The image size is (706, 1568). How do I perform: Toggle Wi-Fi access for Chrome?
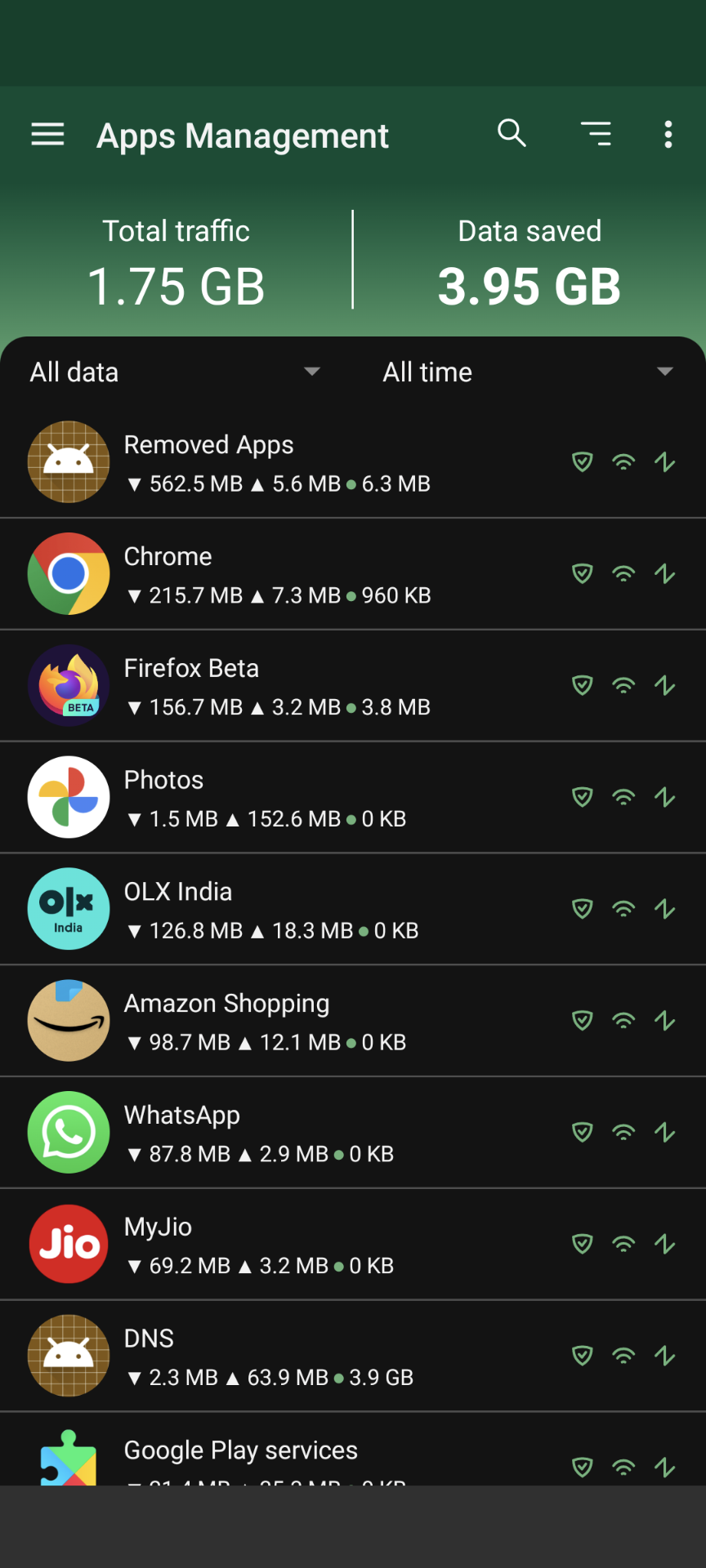tap(623, 574)
